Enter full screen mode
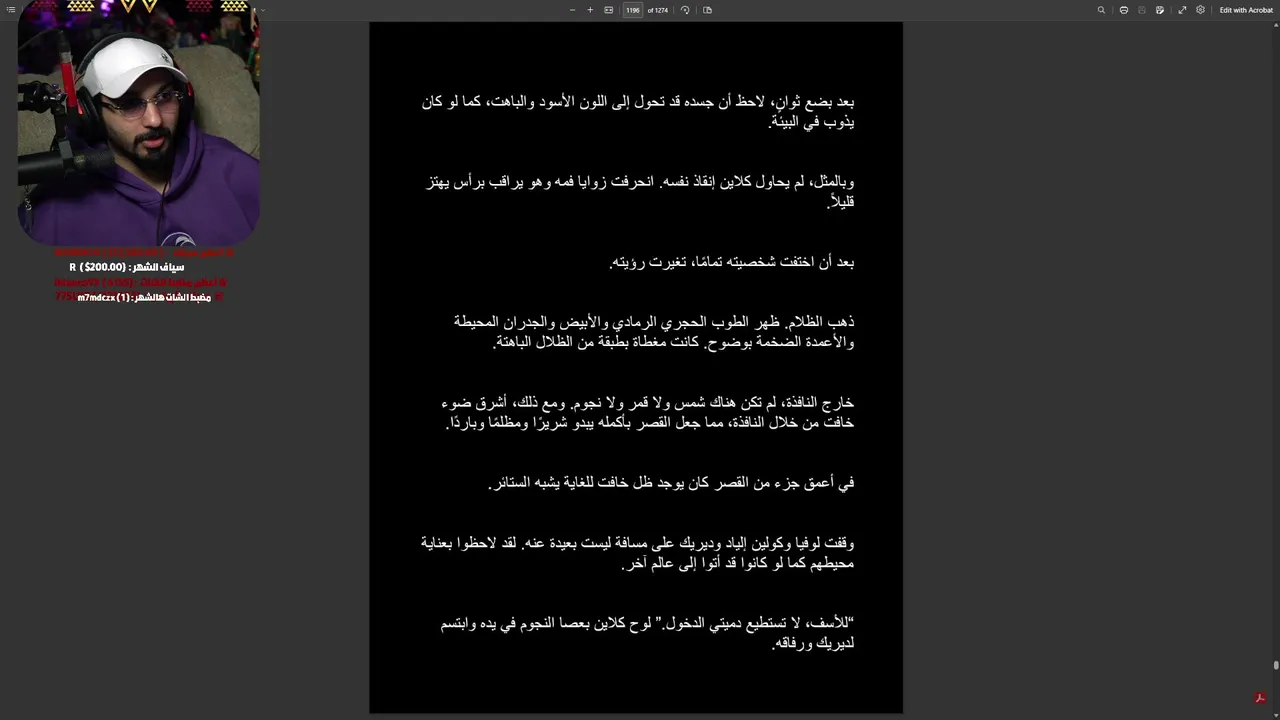The image size is (1280, 720). click(x=1182, y=10)
